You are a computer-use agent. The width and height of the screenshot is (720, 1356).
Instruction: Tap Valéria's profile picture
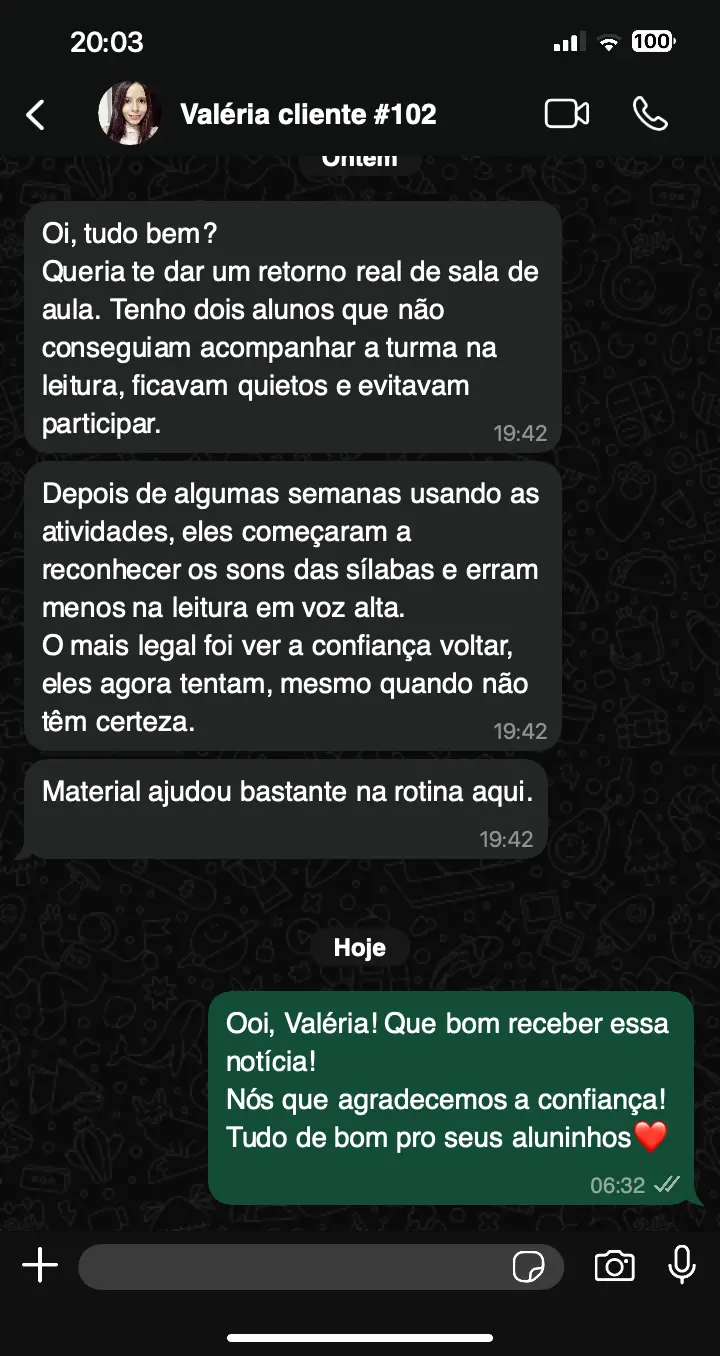point(129,114)
